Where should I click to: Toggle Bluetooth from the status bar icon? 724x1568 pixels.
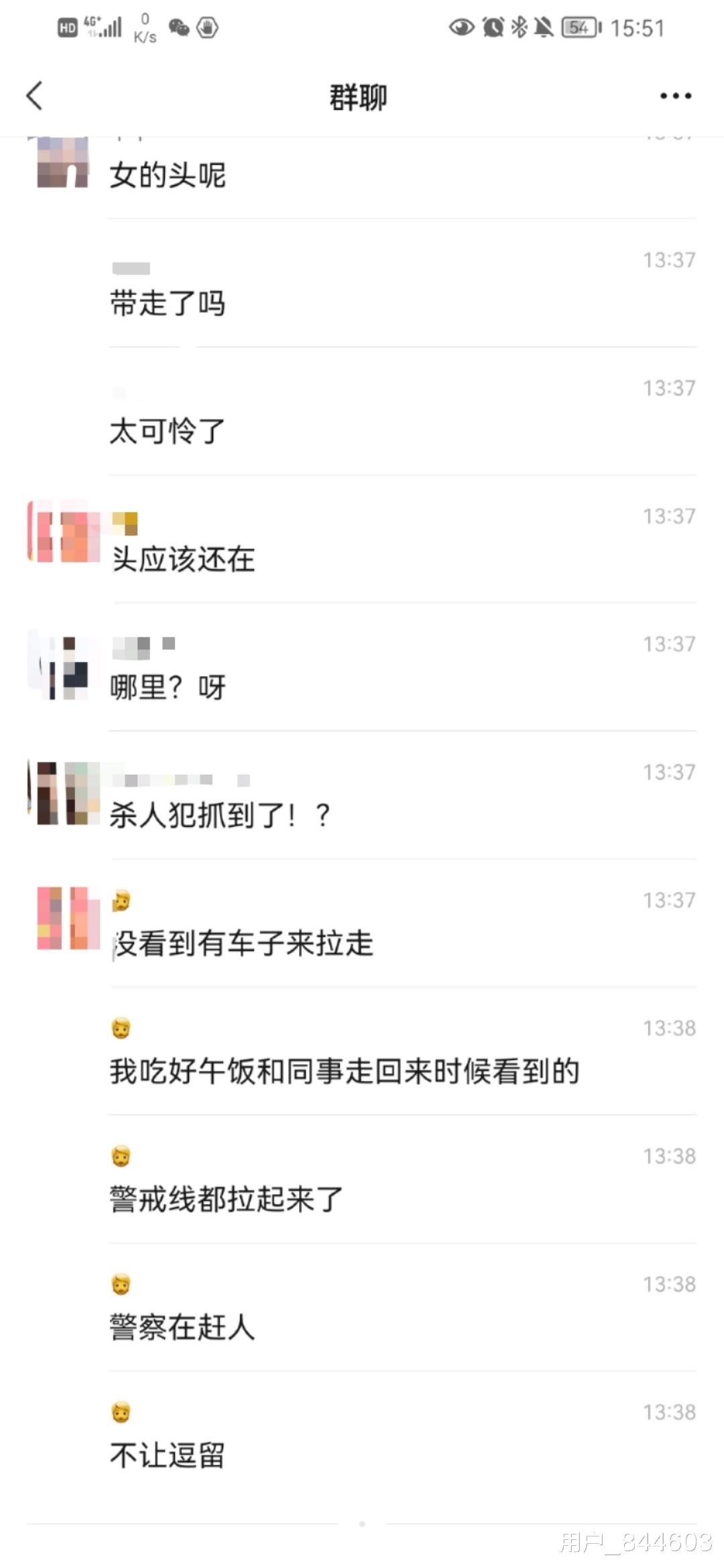pyautogui.click(x=518, y=27)
